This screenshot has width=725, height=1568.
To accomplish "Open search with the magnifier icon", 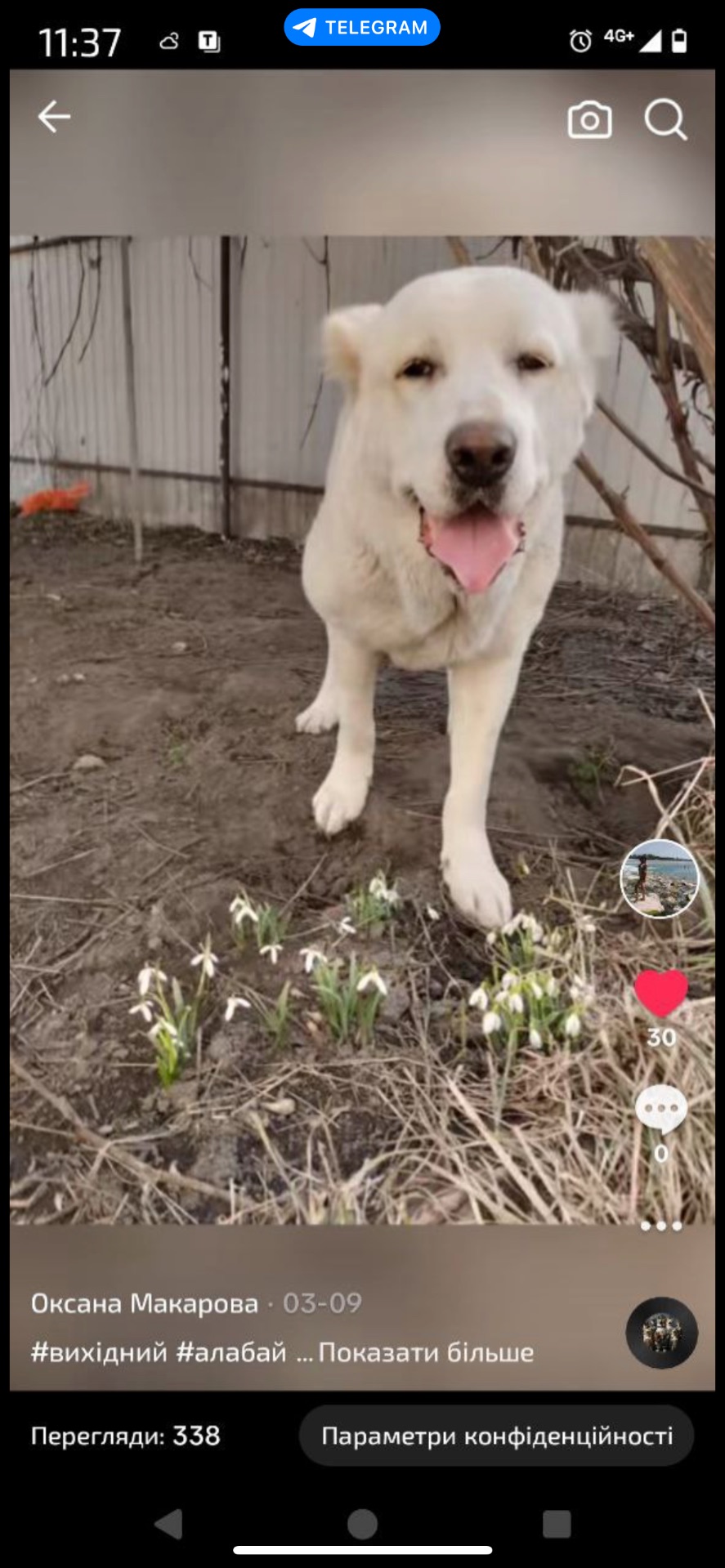I will 665,120.
